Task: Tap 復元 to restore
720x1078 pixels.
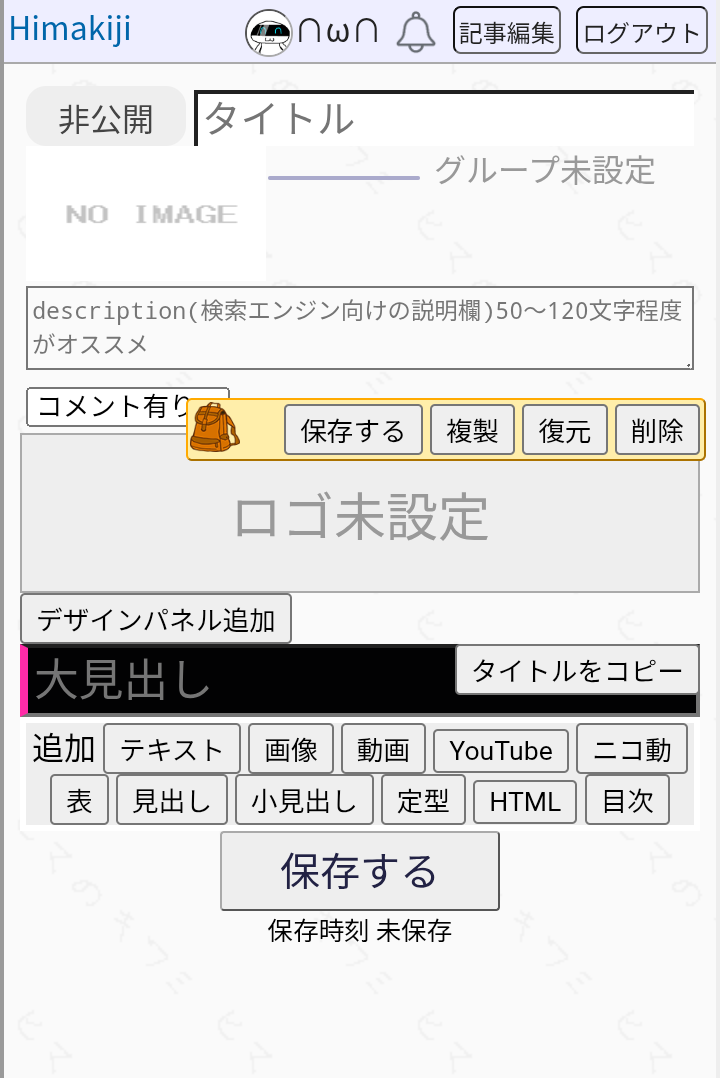Action: (x=564, y=430)
